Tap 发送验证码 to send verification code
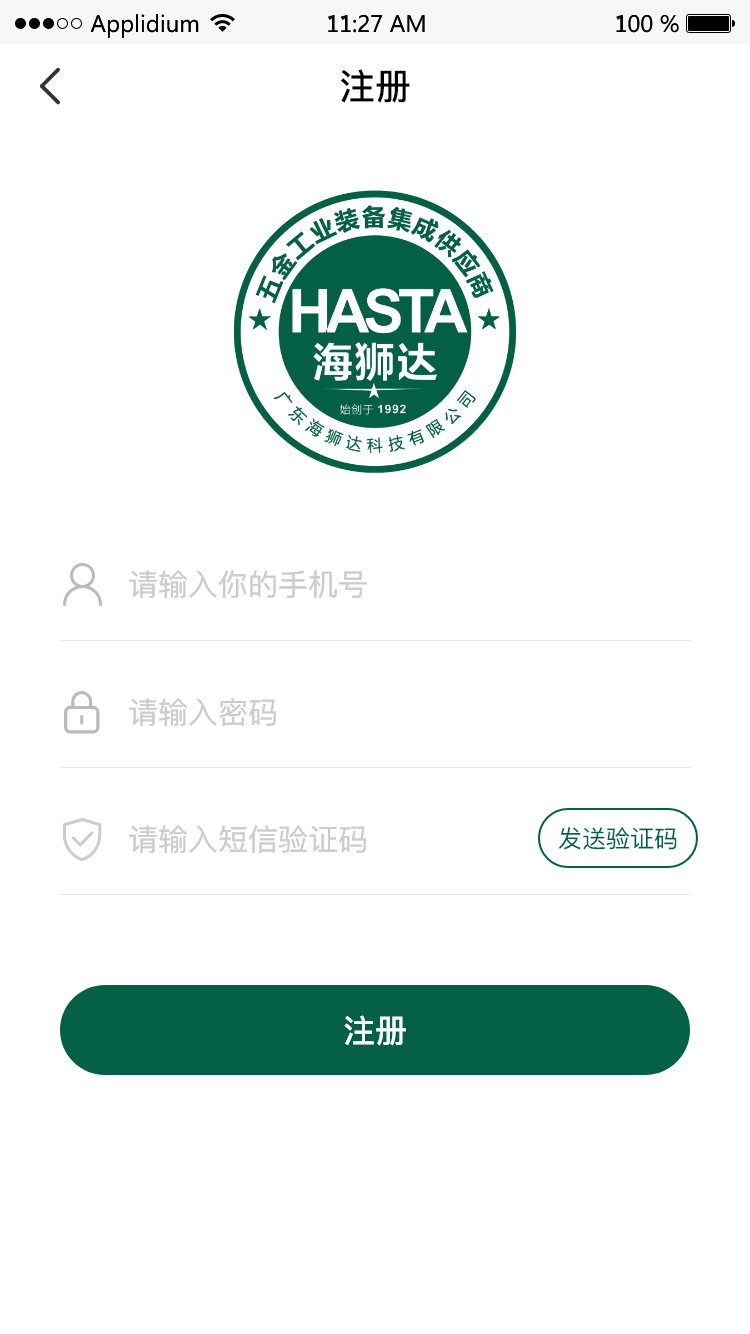The width and height of the screenshot is (750, 1334). tap(618, 838)
